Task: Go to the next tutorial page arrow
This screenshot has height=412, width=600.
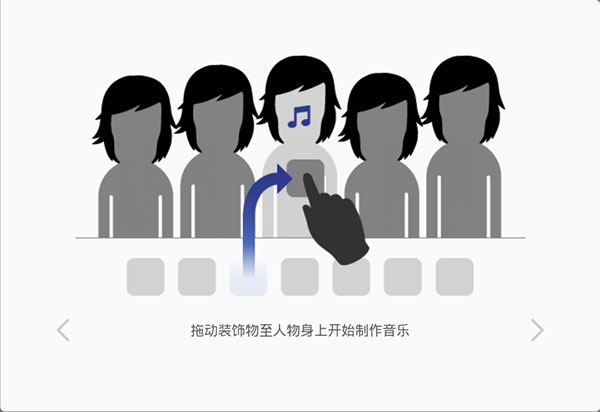Action: coord(537,330)
